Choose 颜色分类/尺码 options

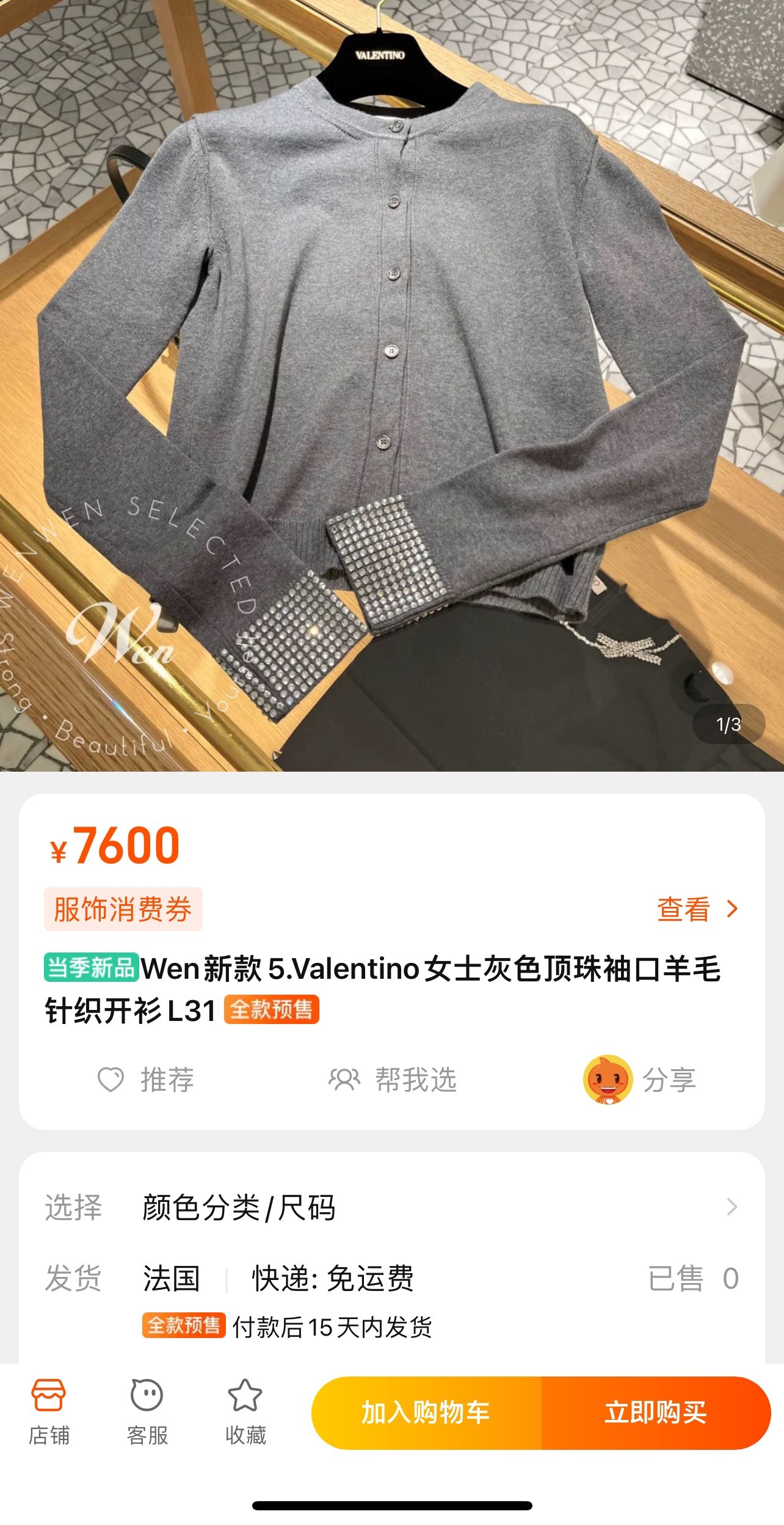click(x=391, y=1207)
